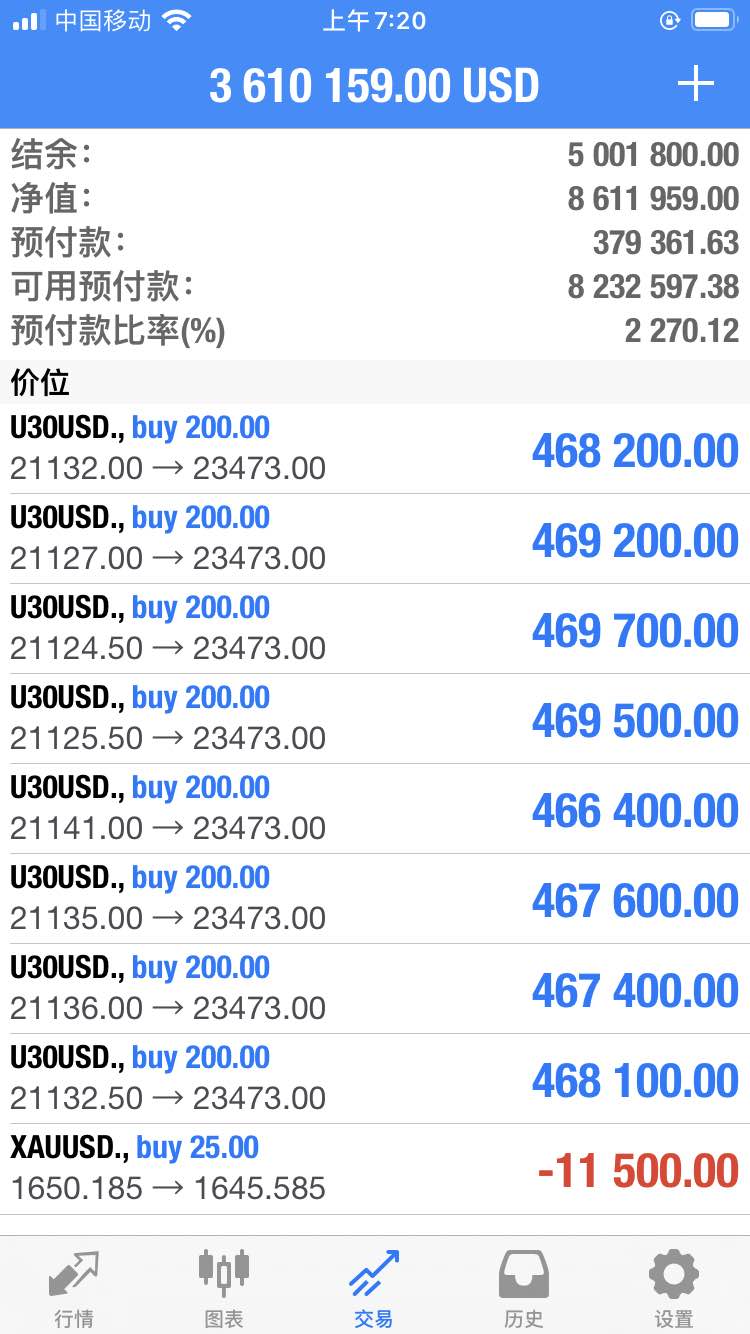Viewport: 750px width, 1334px height.
Task: Select U30USD position opened at 21124.50
Action: click(375, 629)
